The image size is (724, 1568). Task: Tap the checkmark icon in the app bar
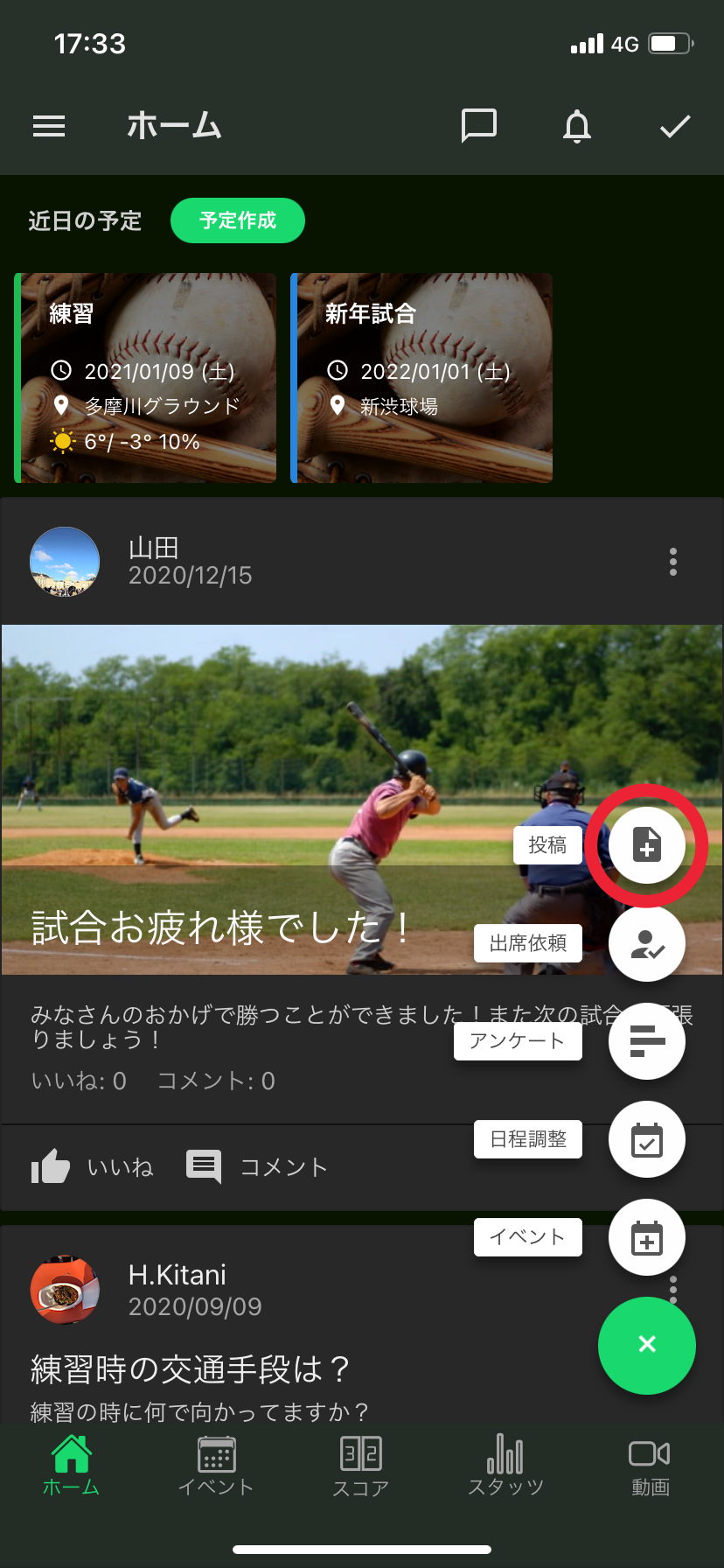click(675, 127)
